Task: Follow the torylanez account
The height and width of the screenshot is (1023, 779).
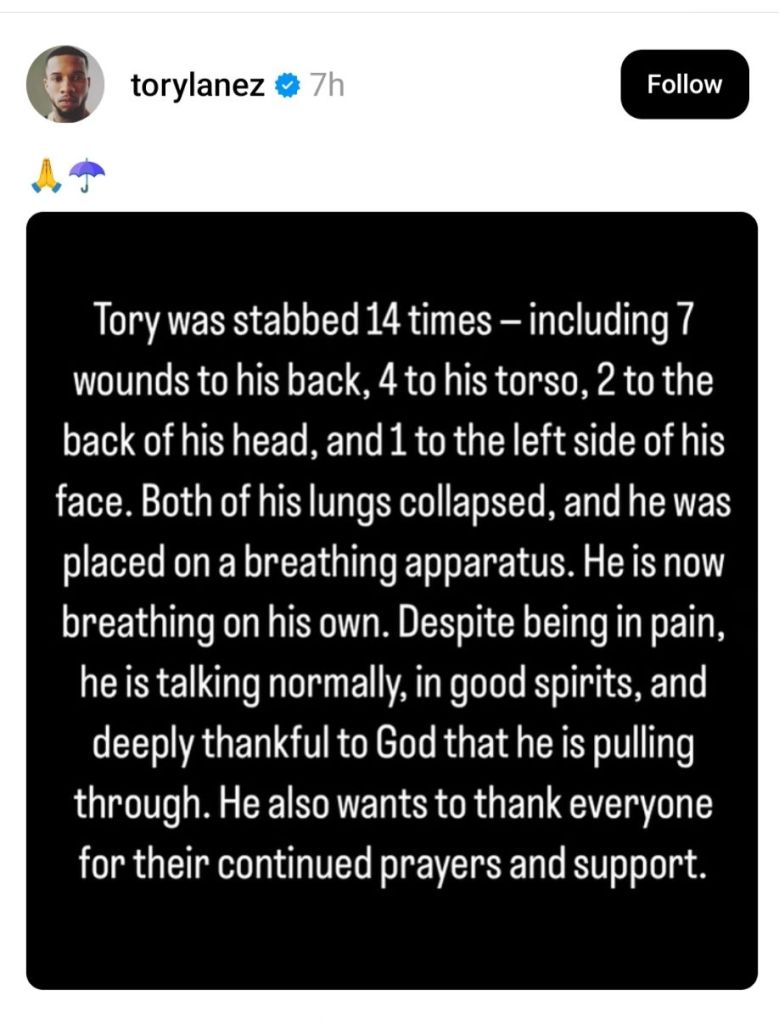Action: tap(684, 85)
